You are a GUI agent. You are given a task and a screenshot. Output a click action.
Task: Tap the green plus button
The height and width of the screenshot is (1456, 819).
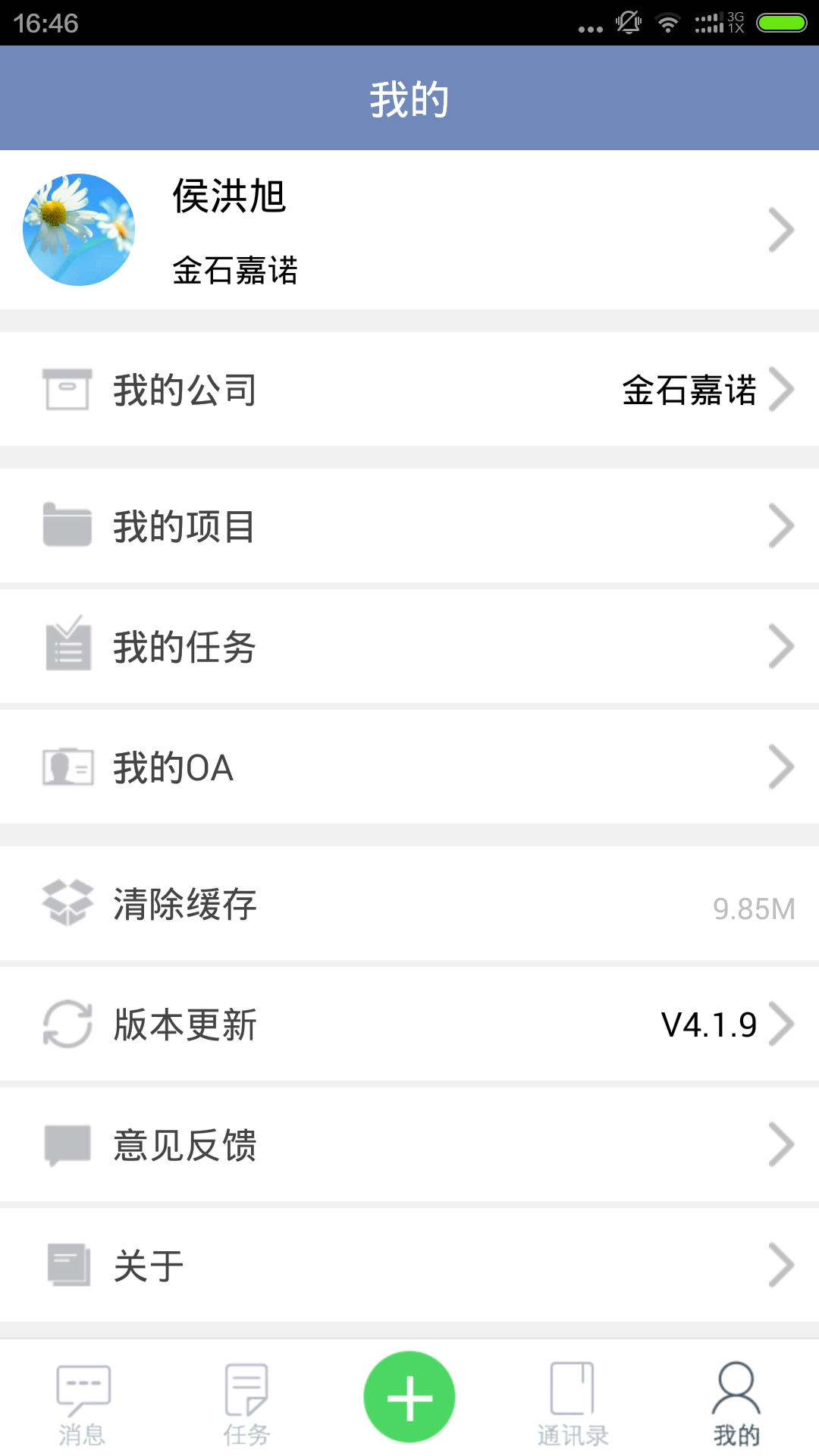pos(409,1397)
